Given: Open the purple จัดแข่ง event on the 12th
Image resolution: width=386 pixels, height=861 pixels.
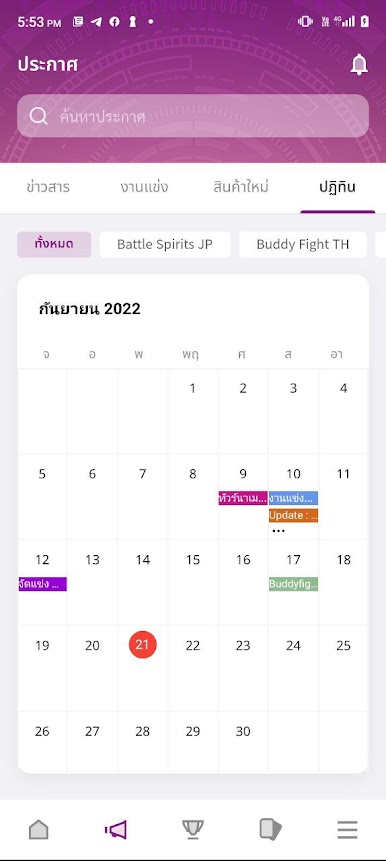Looking at the screenshot, I should click(42, 584).
